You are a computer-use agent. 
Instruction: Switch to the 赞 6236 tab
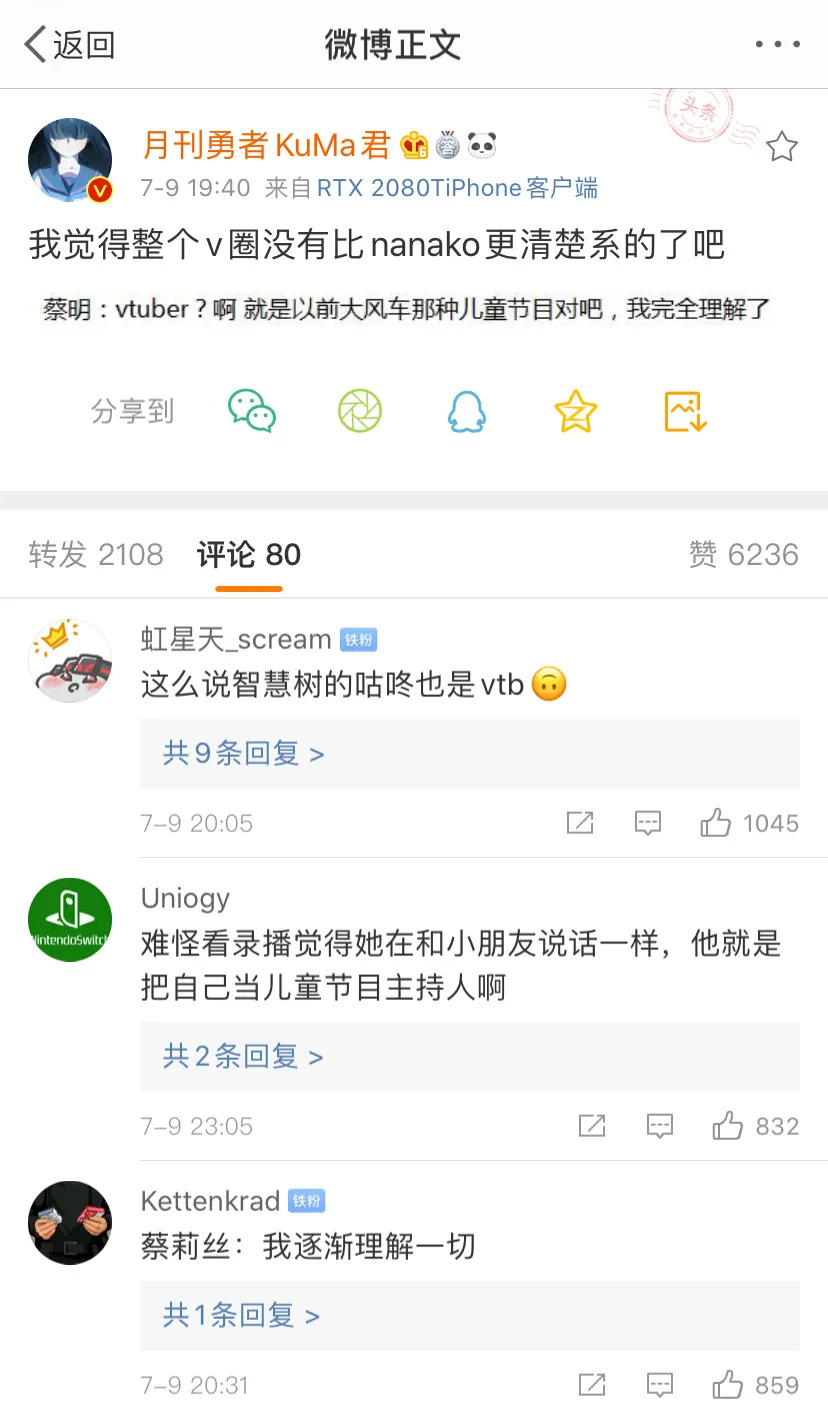click(x=743, y=554)
